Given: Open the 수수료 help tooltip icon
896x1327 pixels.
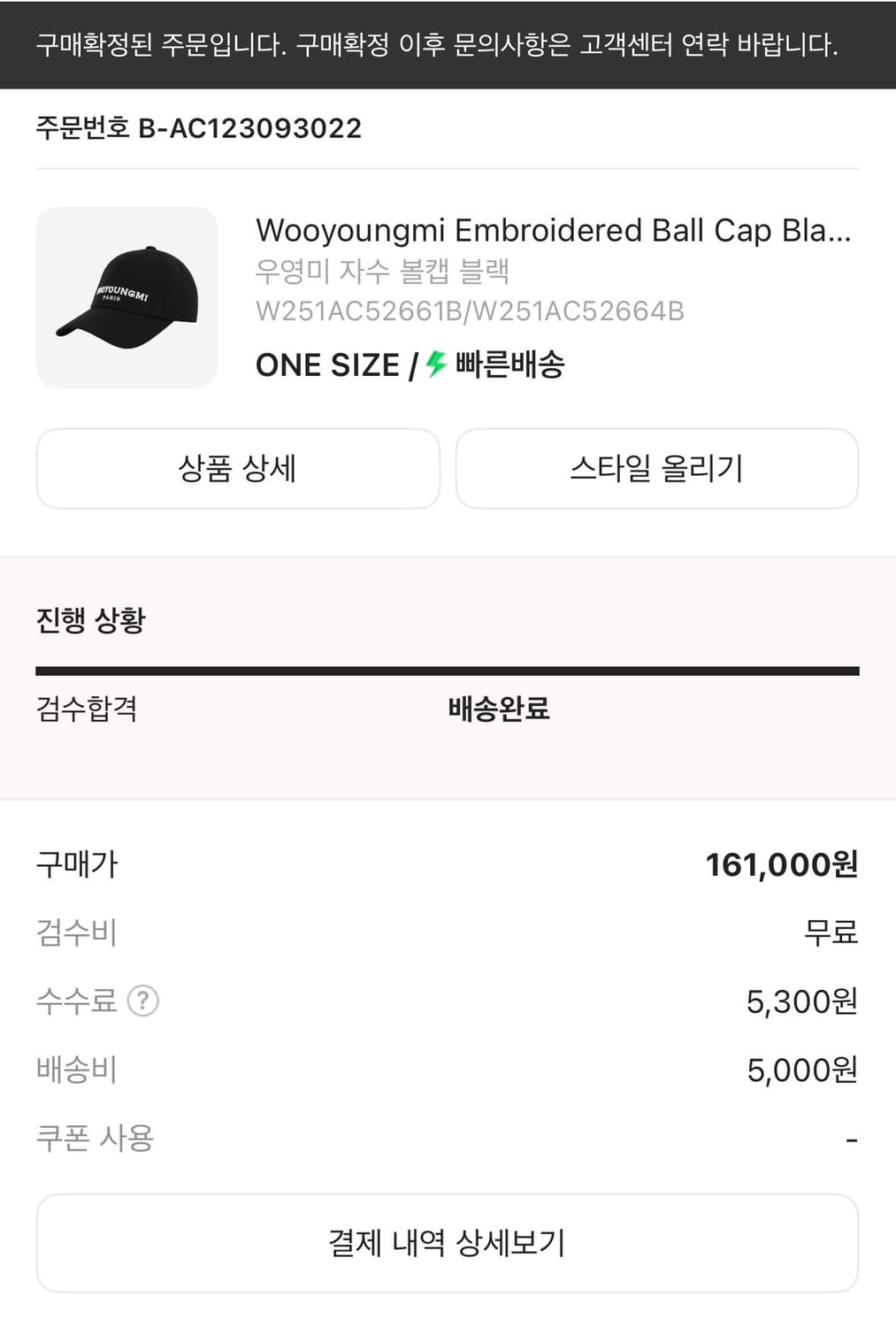Looking at the screenshot, I should click(x=142, y=1001).
